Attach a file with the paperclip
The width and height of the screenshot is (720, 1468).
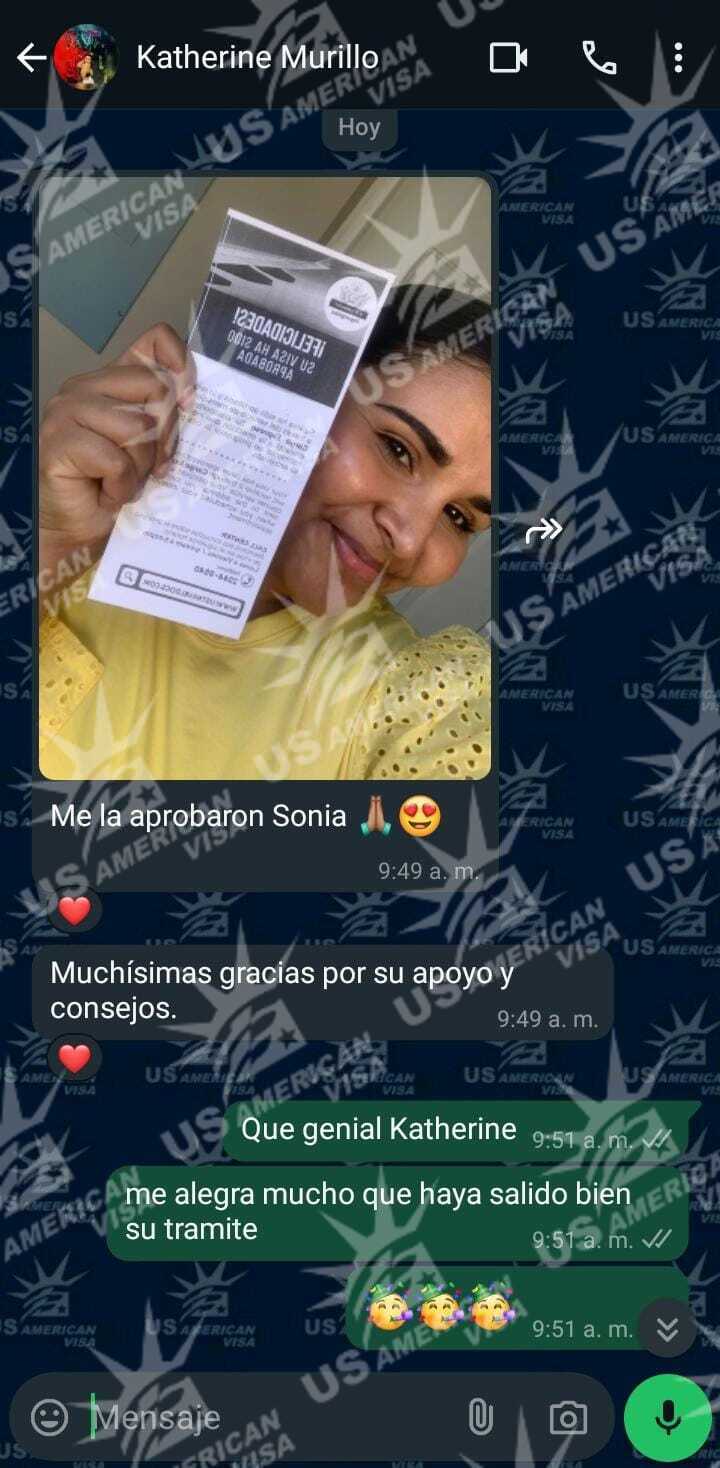(x=481, y=1416)
